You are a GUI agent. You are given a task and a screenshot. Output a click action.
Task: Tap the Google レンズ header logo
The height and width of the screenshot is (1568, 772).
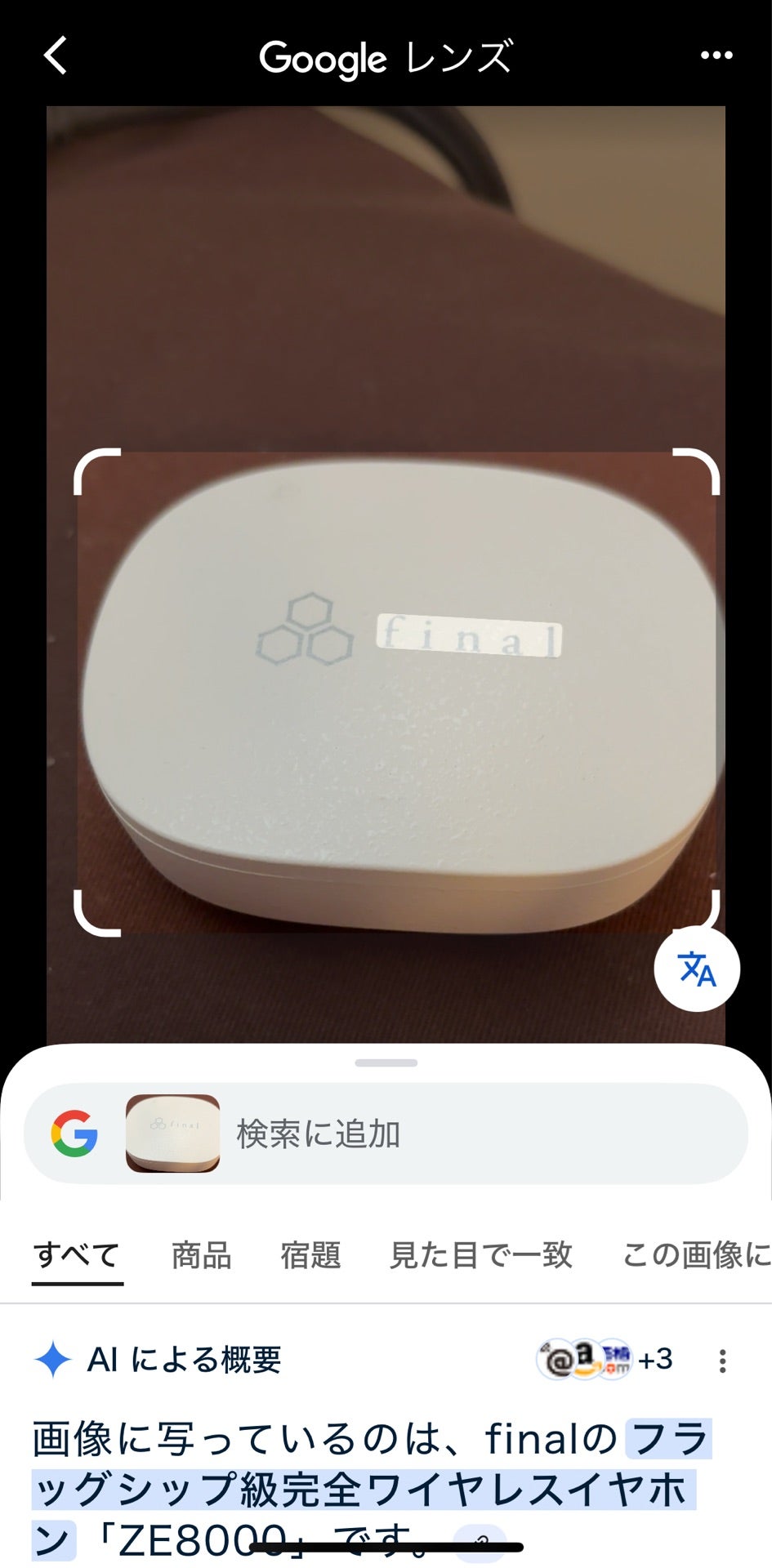(x=386, y=57)
